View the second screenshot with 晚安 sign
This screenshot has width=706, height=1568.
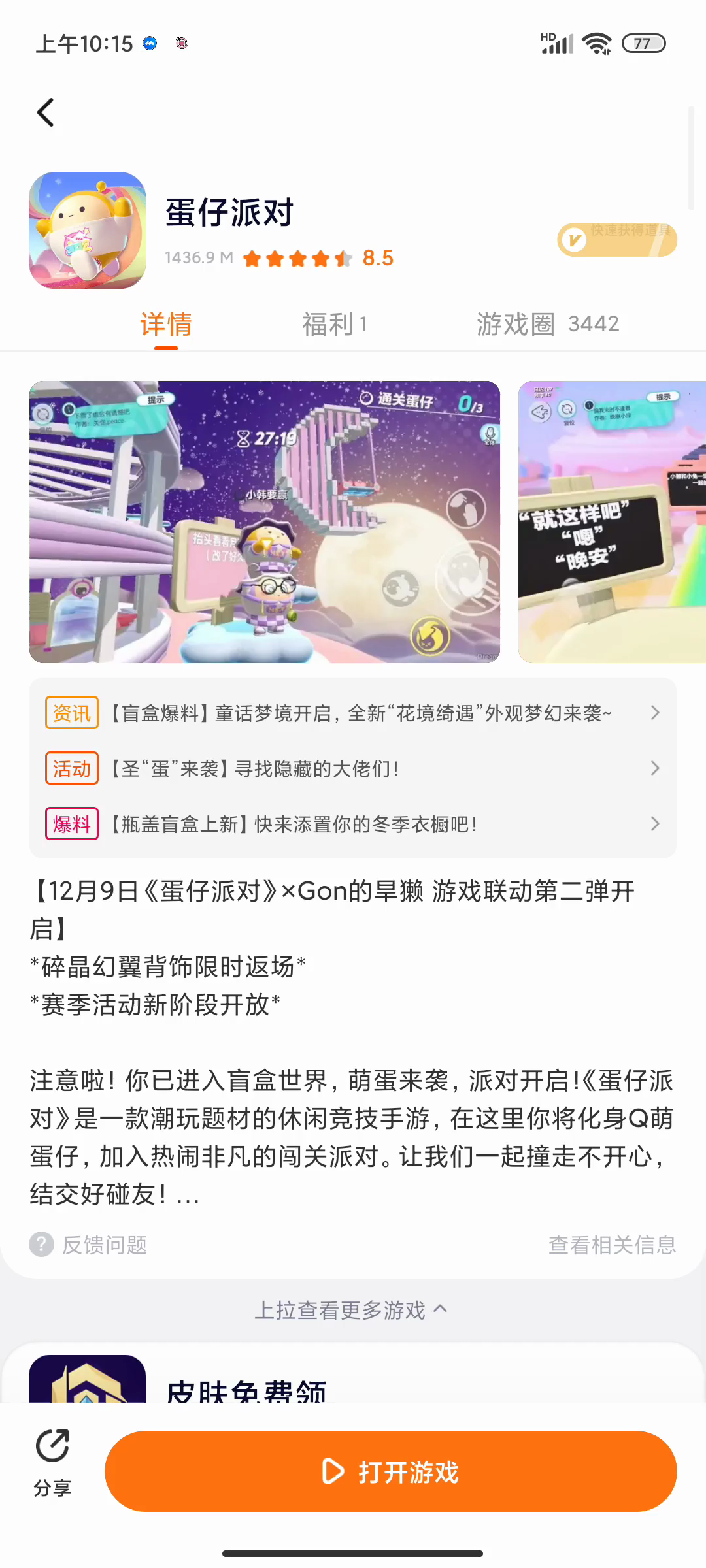[x=611, y=521]
